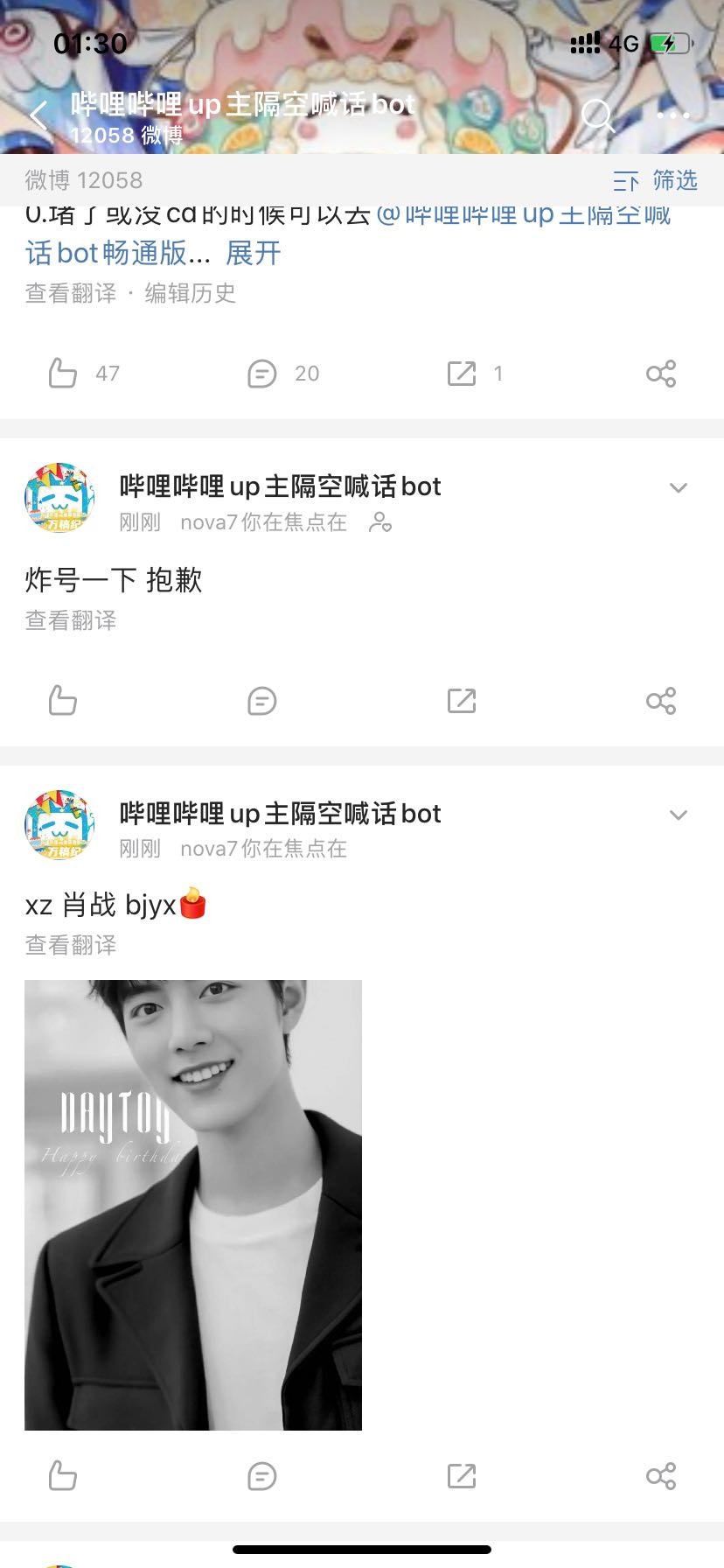Open the three-dot overflow menu
Image resolution: width=724 pixels, height=1568 pixels.
point(673,115)
